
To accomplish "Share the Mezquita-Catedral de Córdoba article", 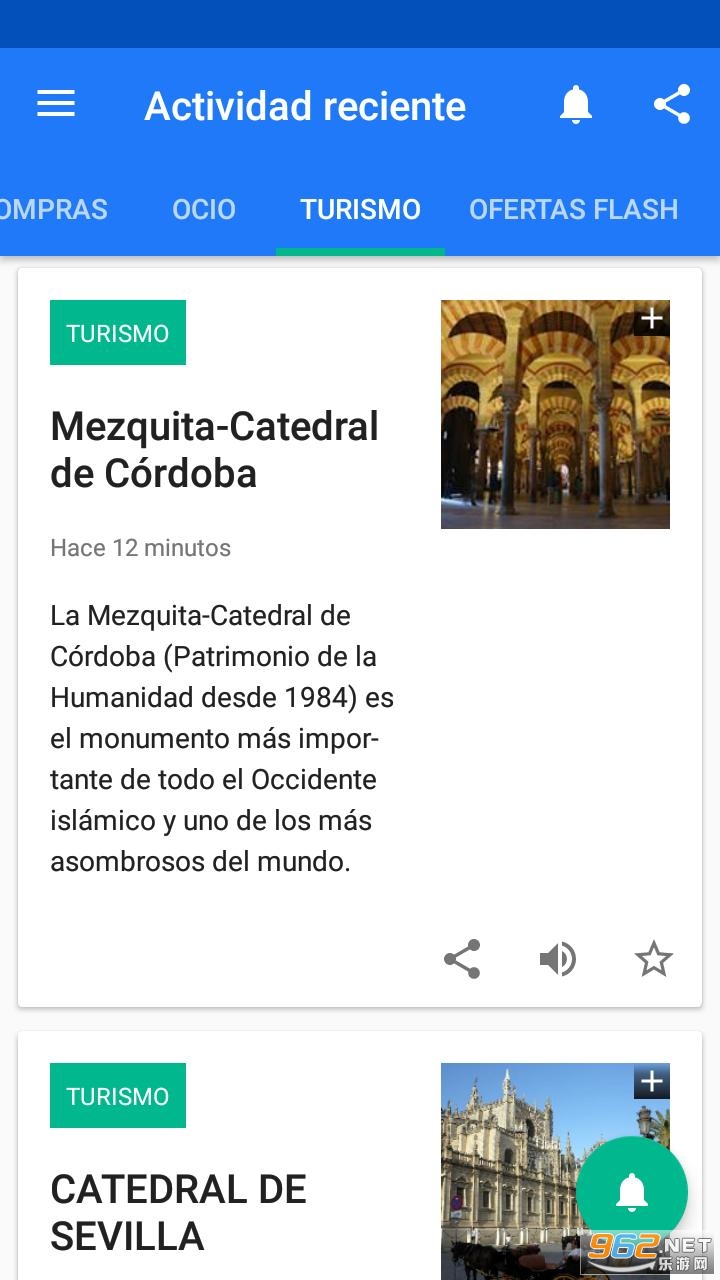I will coord(462,959).
